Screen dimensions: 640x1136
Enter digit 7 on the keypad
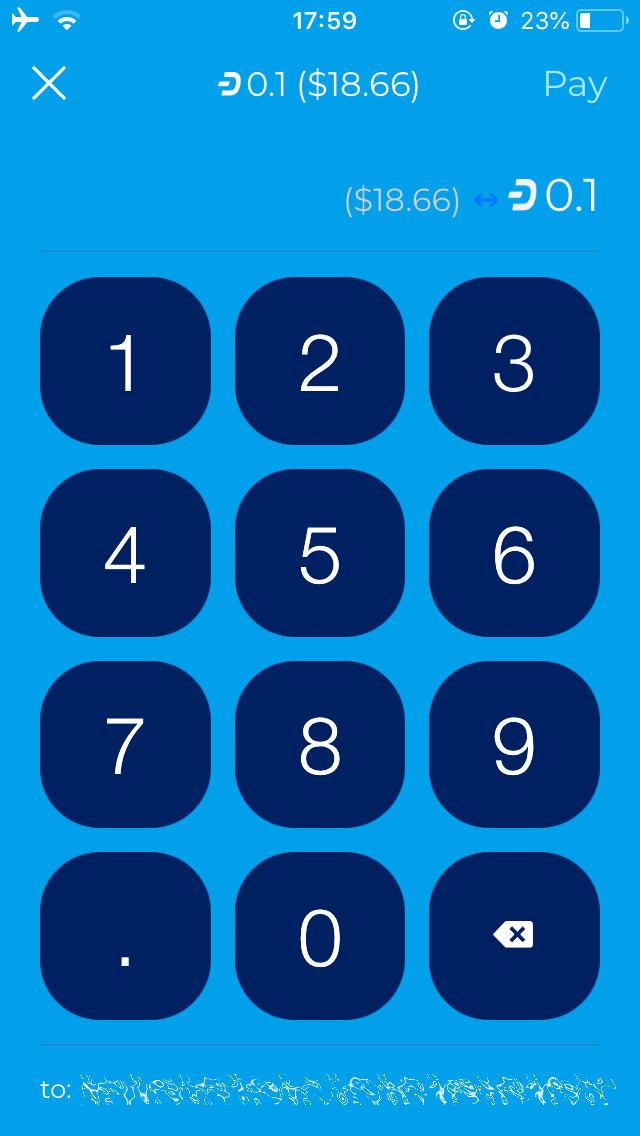coord(125,744)
